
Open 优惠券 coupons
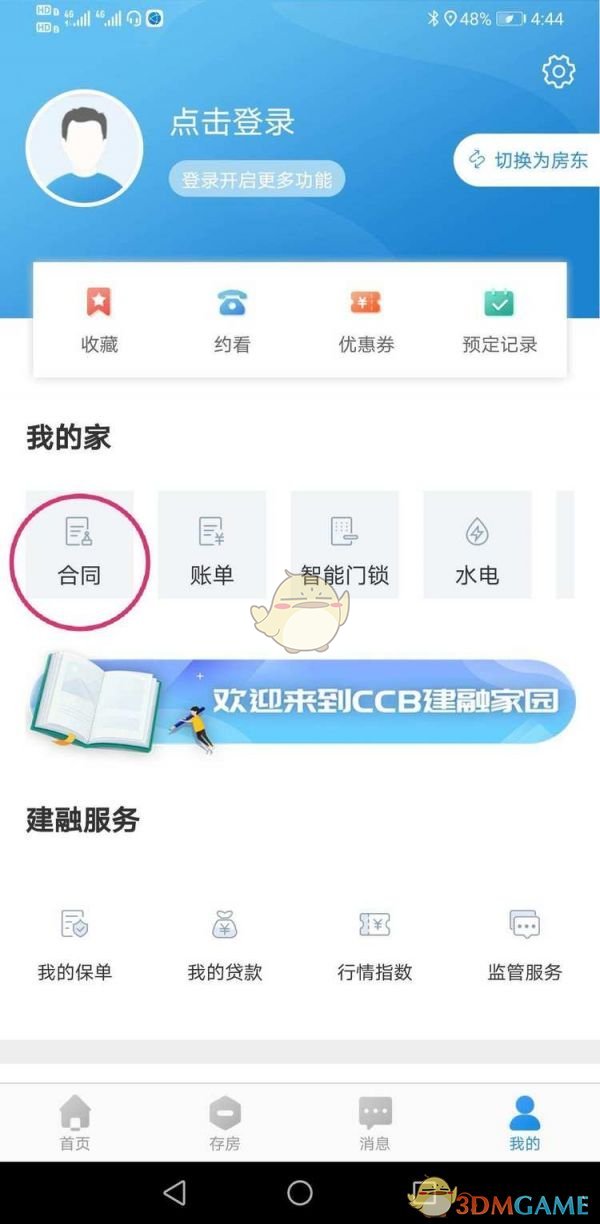tap(366, 320)
